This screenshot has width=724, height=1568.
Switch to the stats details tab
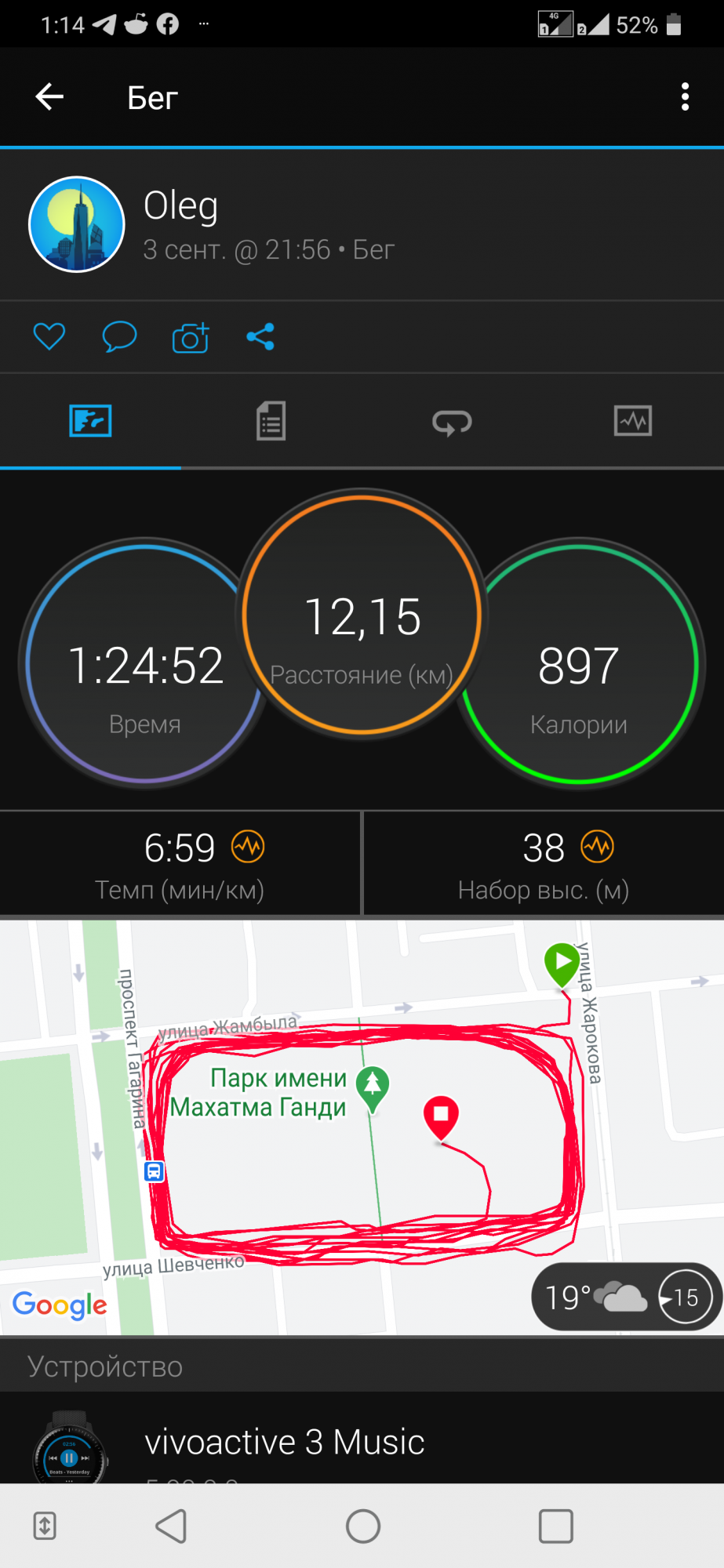[271, 421]
